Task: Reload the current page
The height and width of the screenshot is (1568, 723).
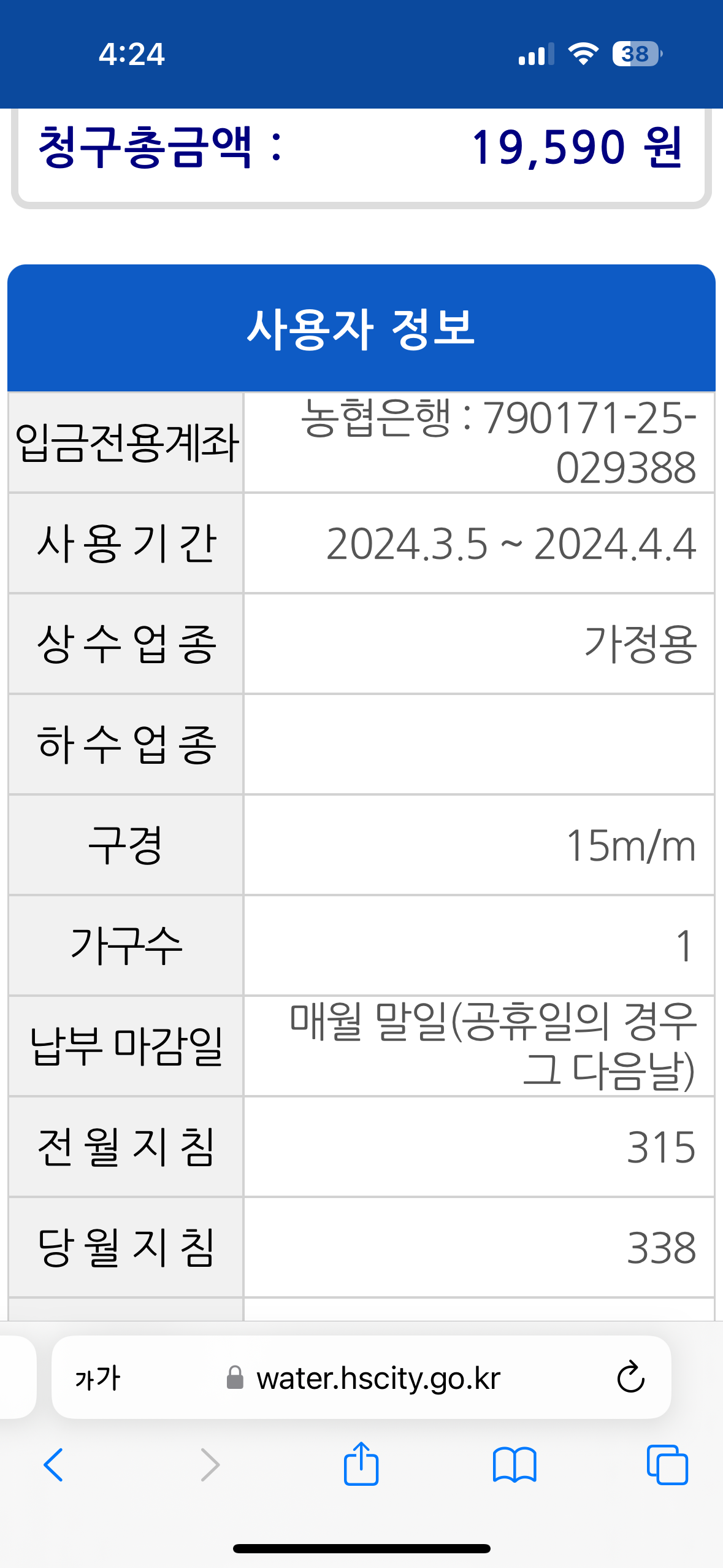Action: pos(630,1378)
